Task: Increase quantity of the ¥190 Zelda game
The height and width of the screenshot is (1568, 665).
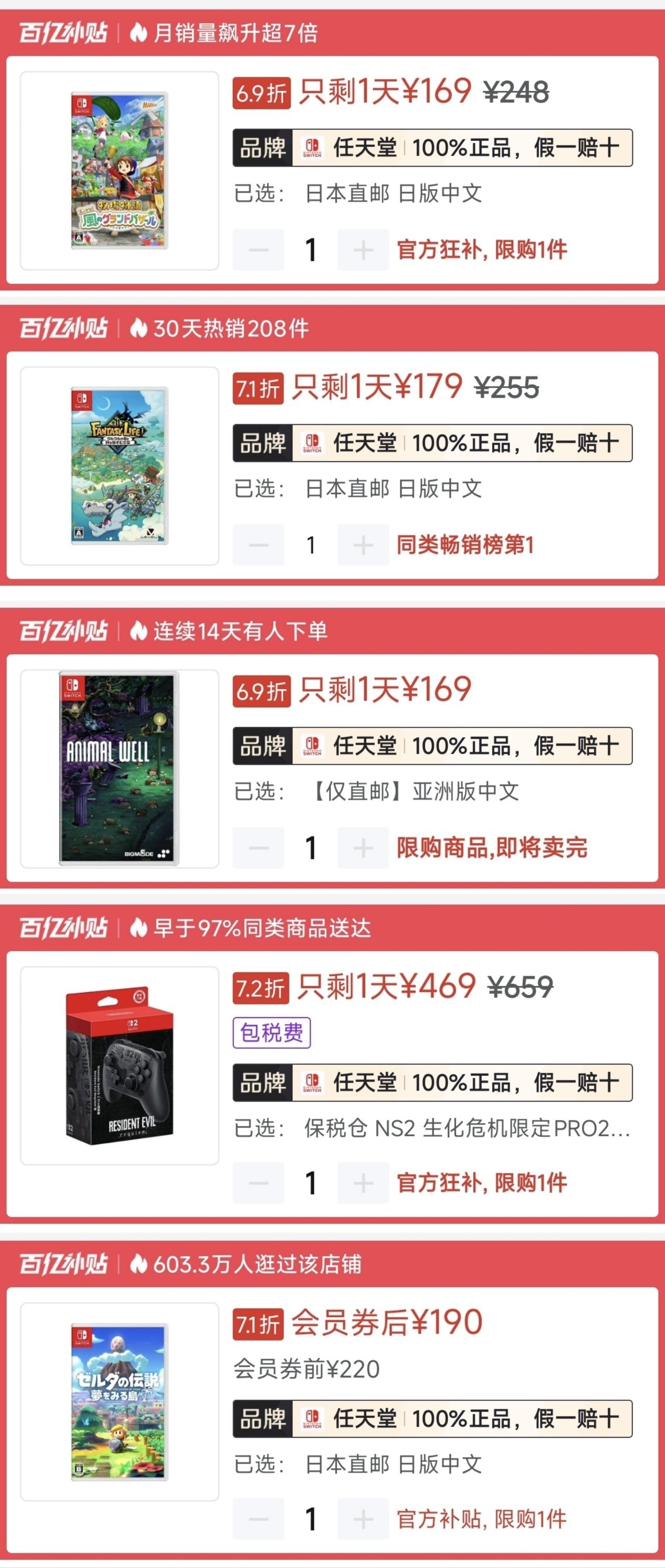Action: [363, 1519]
